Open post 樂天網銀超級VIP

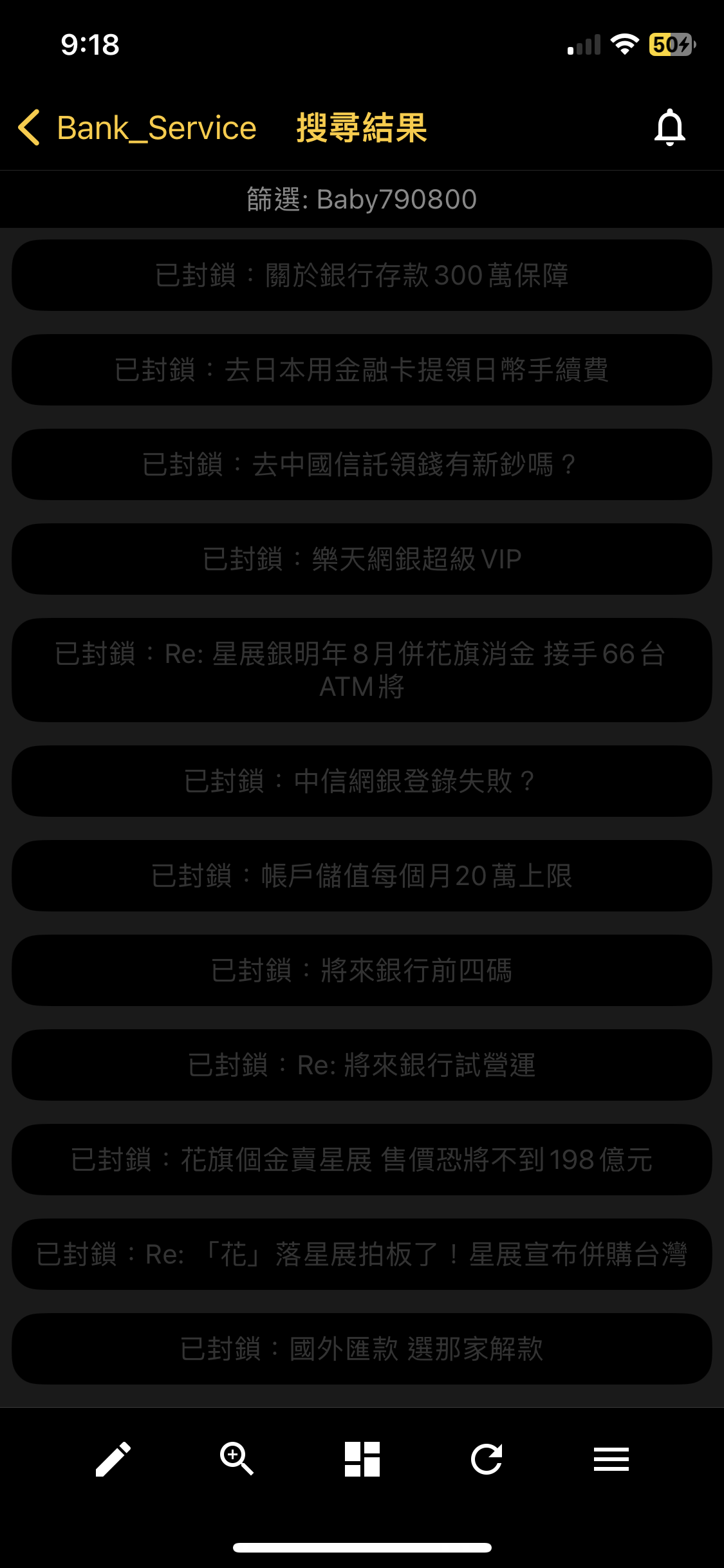point(362,559)
